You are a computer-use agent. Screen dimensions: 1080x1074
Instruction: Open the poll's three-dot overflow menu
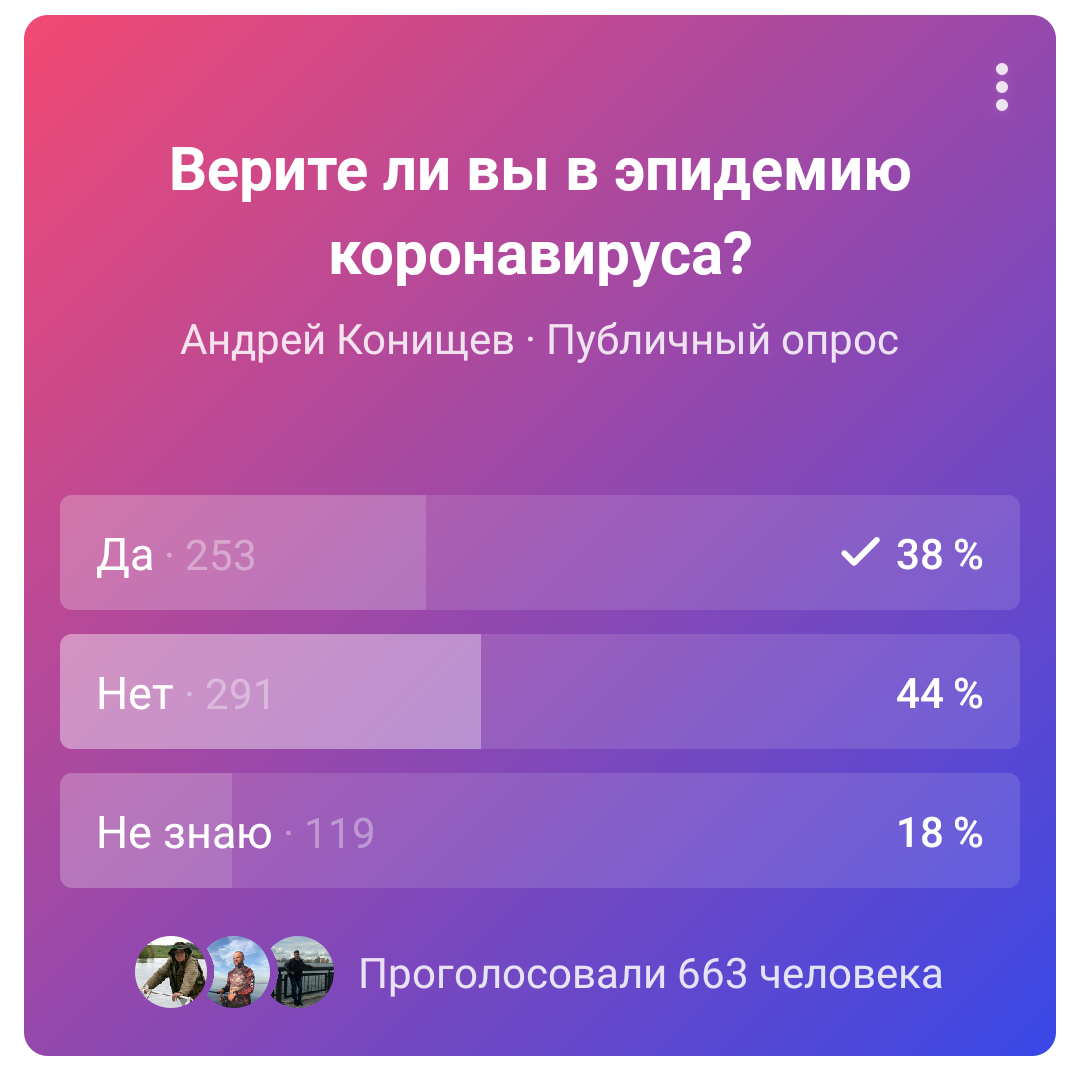[x=1001, y=87]
